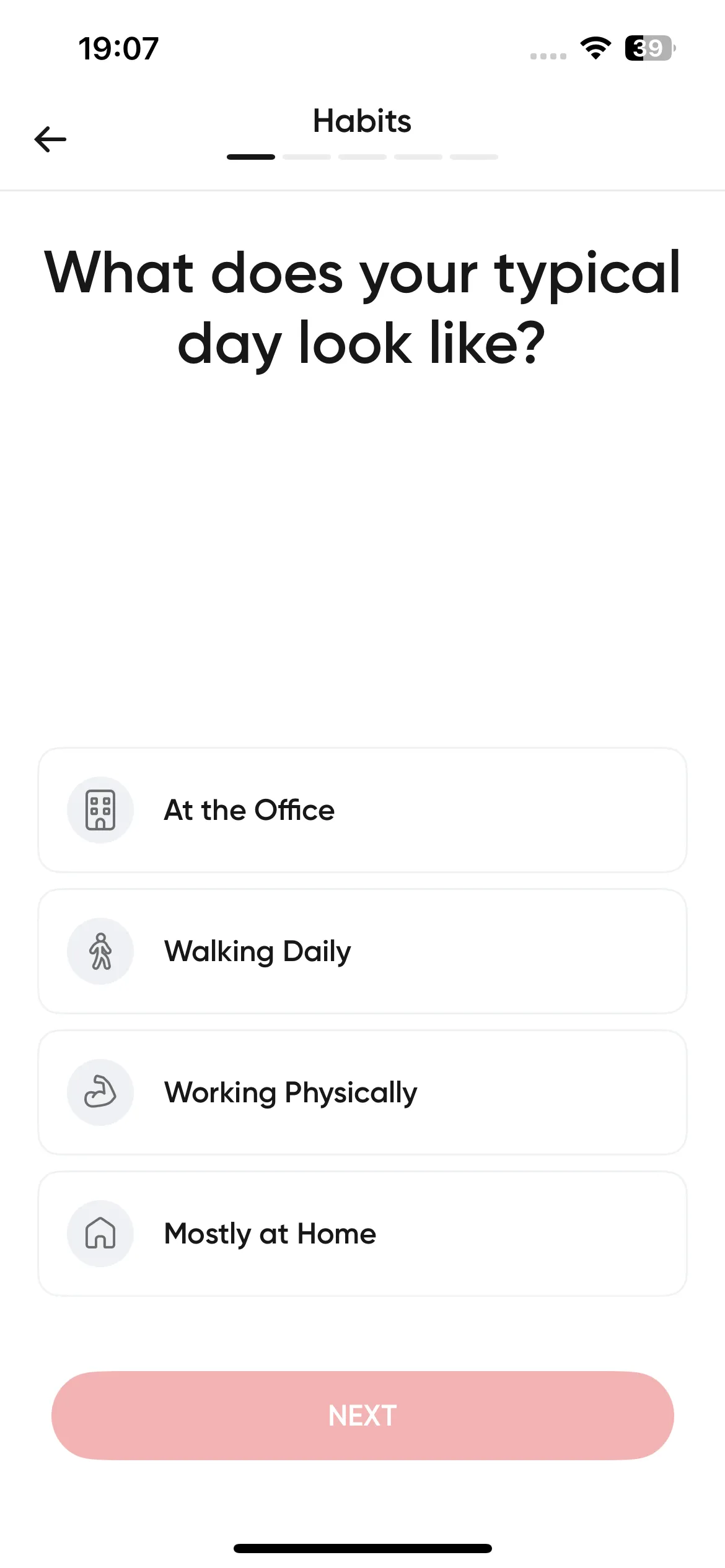The image size is (725, 1568).
Task: Select the At the Office option
Action: [362, 810]
